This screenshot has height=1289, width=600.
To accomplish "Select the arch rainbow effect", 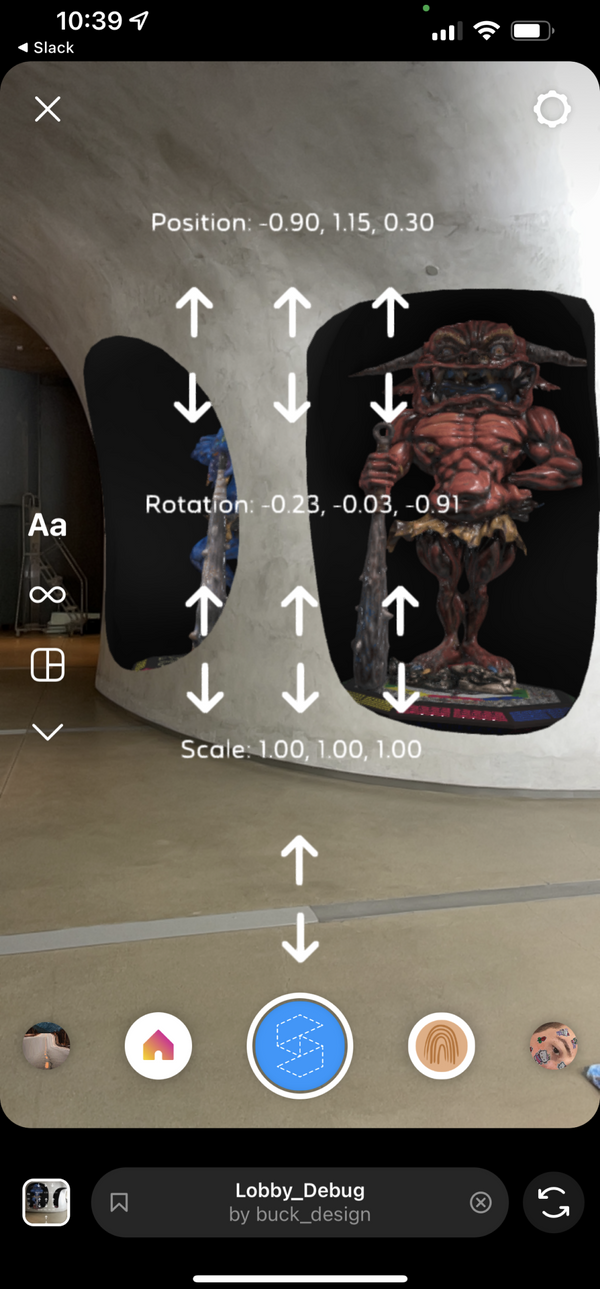I will 441,1047.
